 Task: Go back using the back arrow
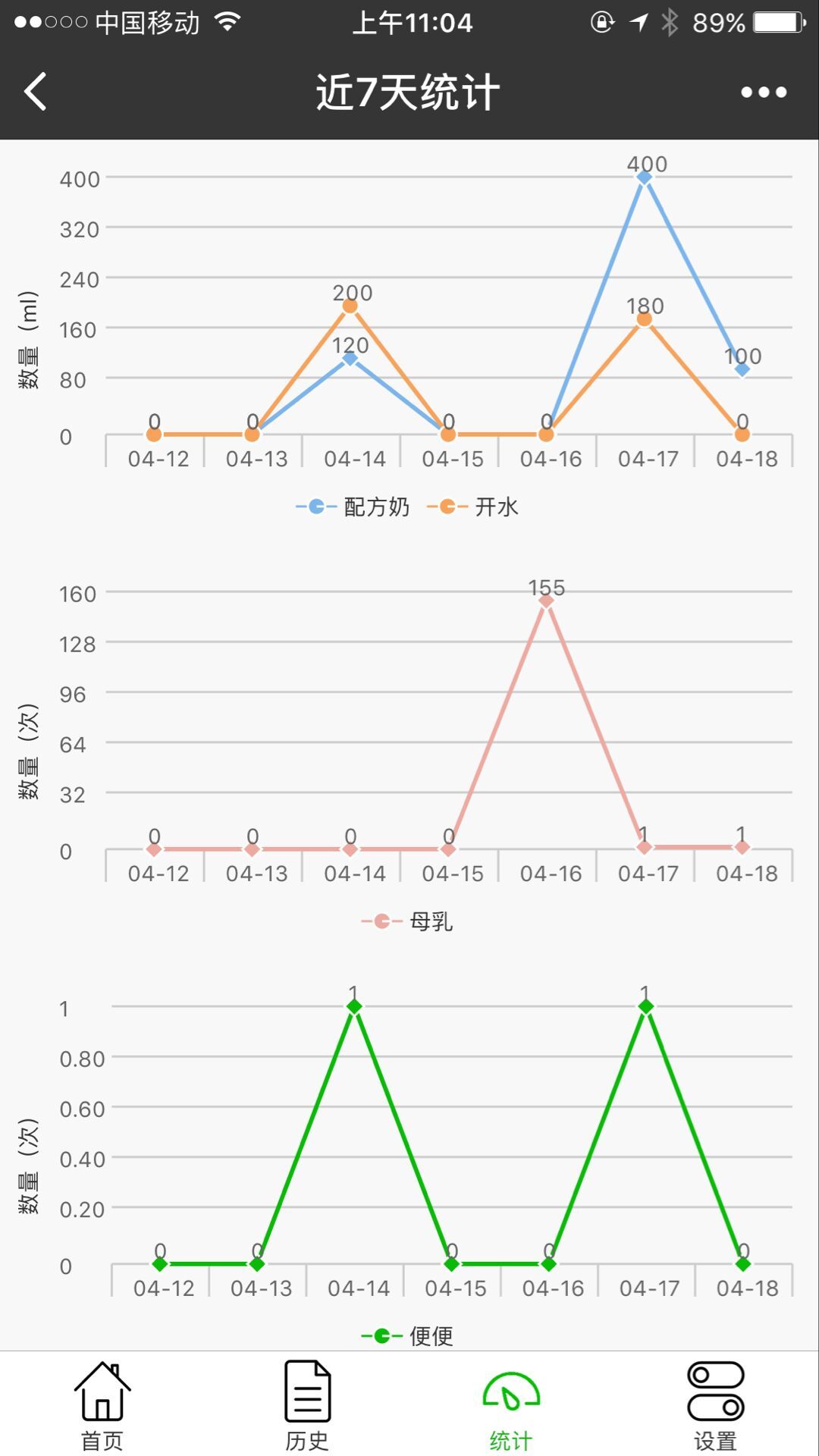pos(36,92)
